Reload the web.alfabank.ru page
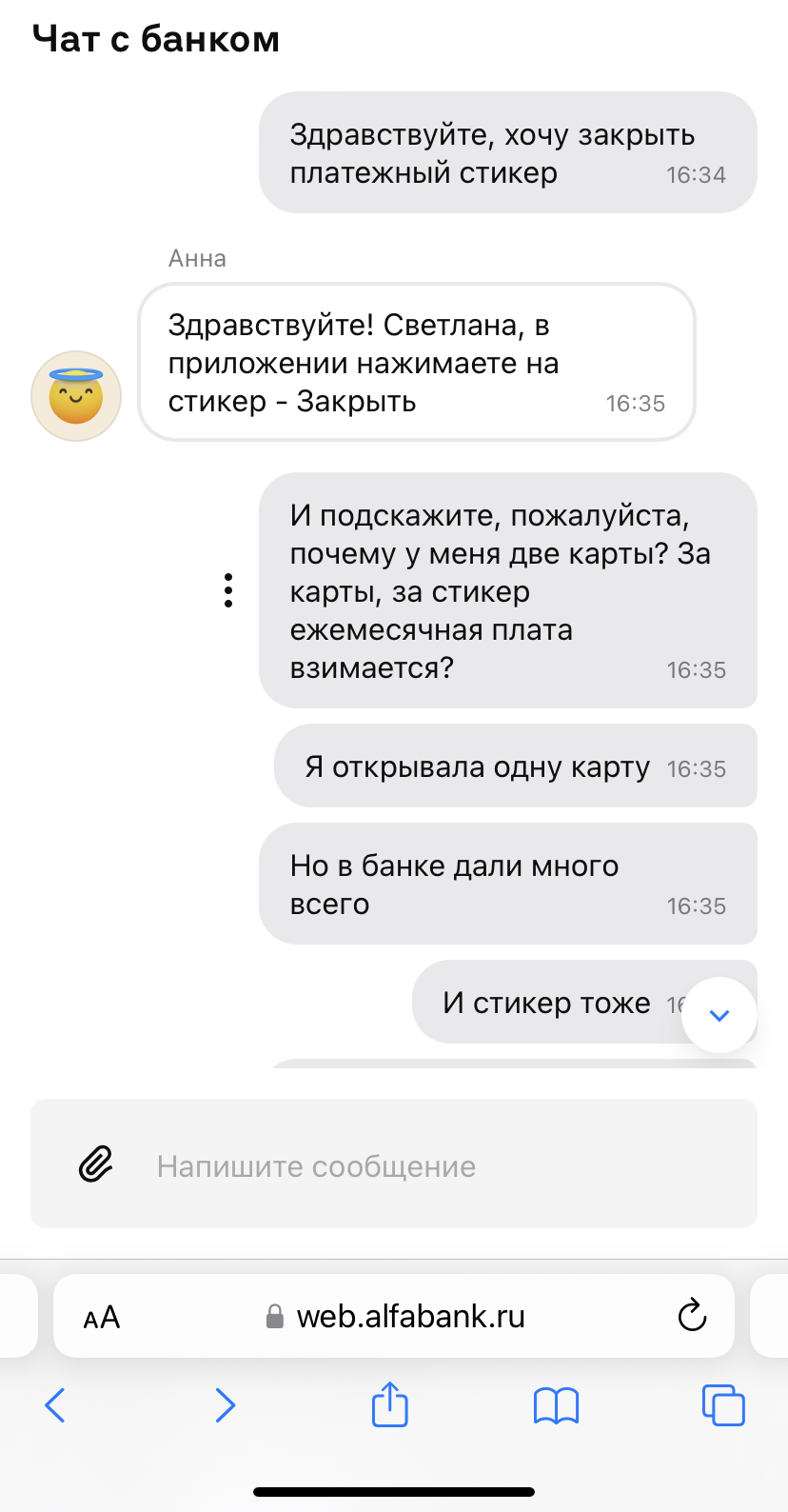 tap(692, 1316)
